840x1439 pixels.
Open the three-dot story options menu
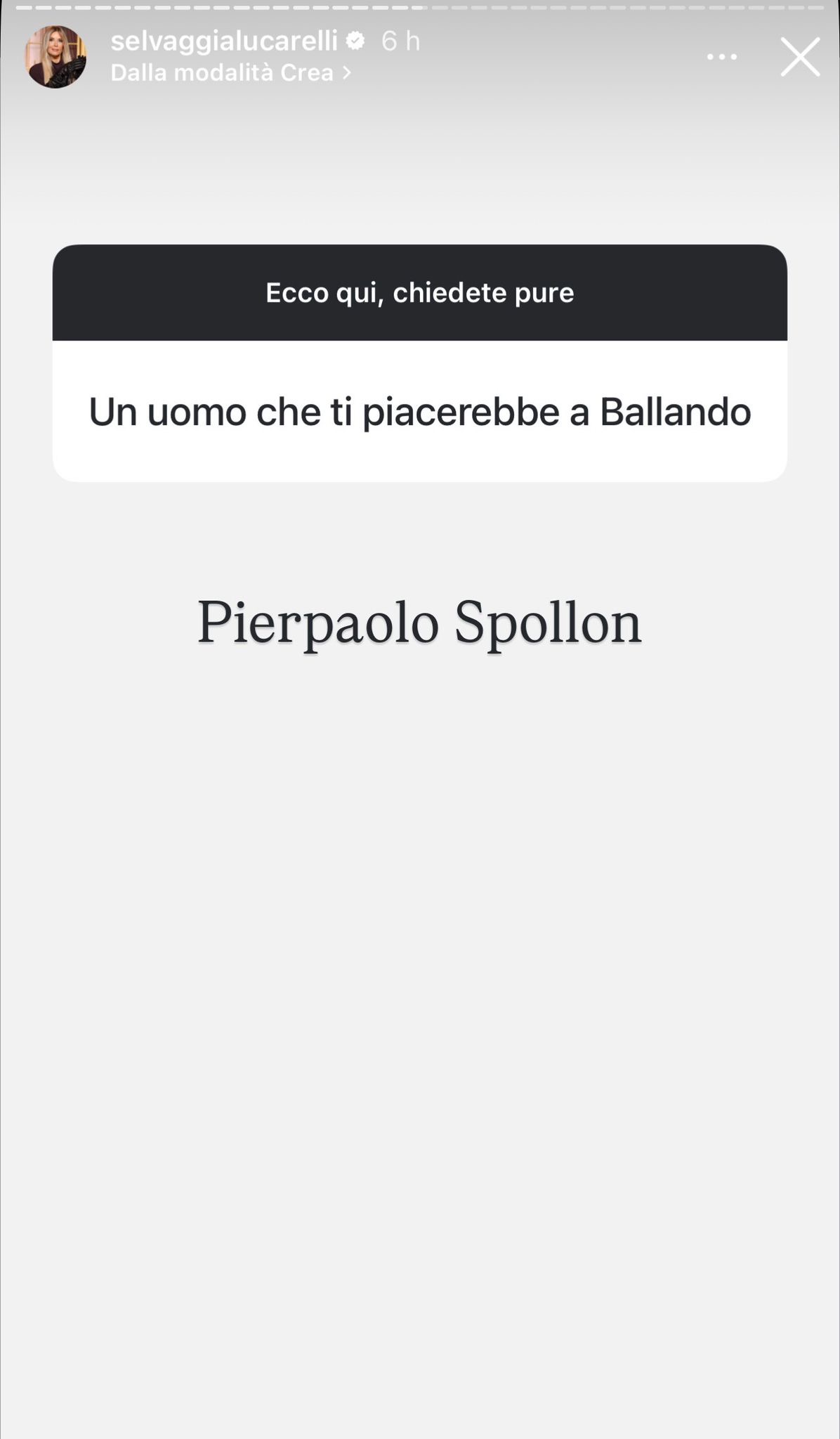pos(721,57)
